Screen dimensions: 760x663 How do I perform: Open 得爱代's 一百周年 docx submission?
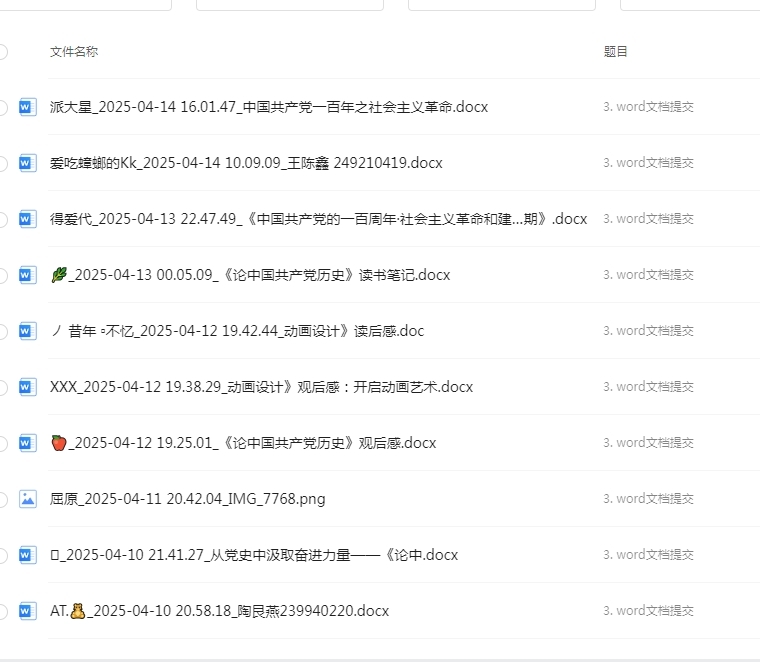pyautogui.click(x=318, y=219)
